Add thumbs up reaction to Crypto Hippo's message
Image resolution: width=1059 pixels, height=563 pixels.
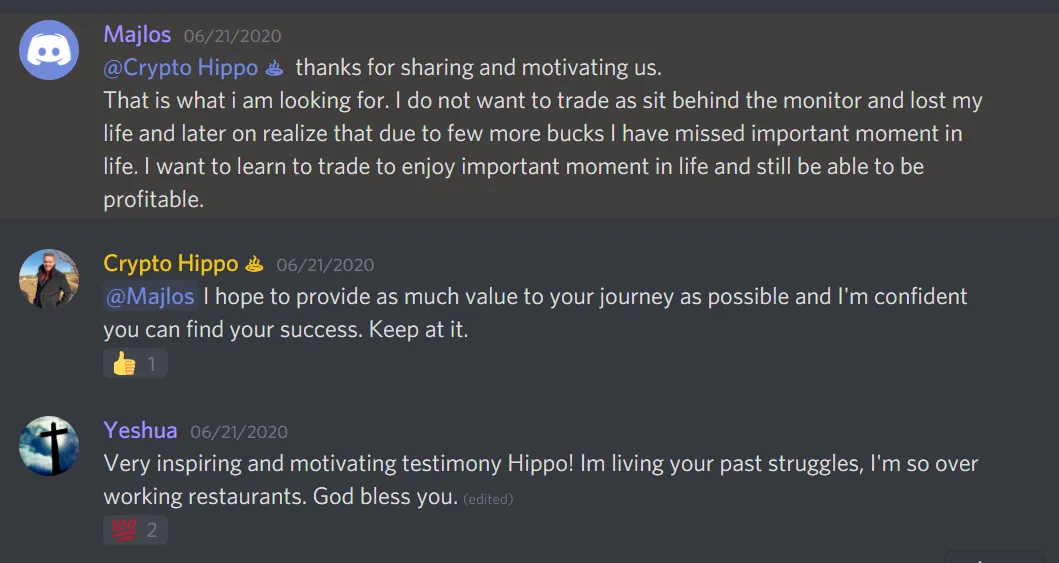click(135, 364)
